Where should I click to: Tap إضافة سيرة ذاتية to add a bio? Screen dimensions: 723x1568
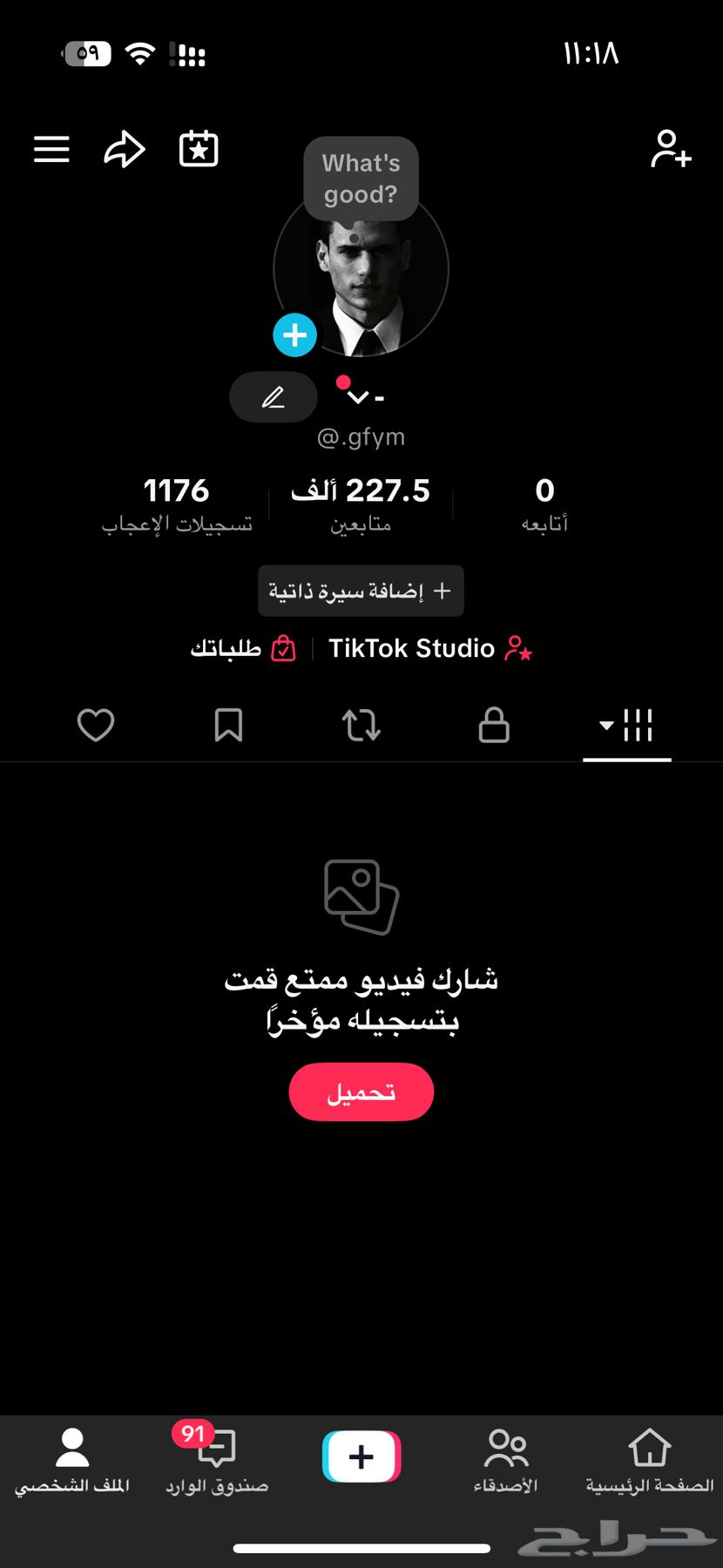[361, 591]
